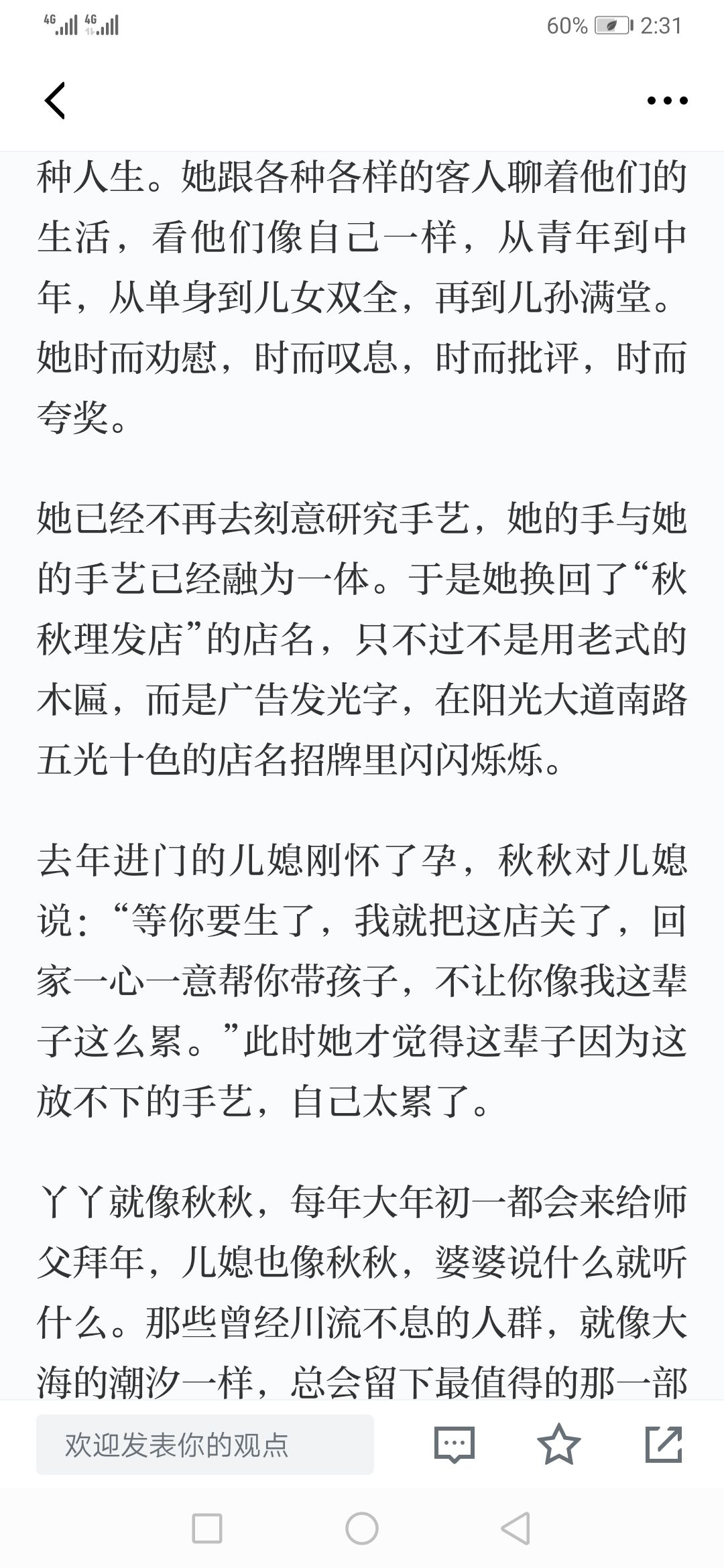Open the three-dot overflow menu
This screenshot has height=1568, width=724.
[667, 101]
